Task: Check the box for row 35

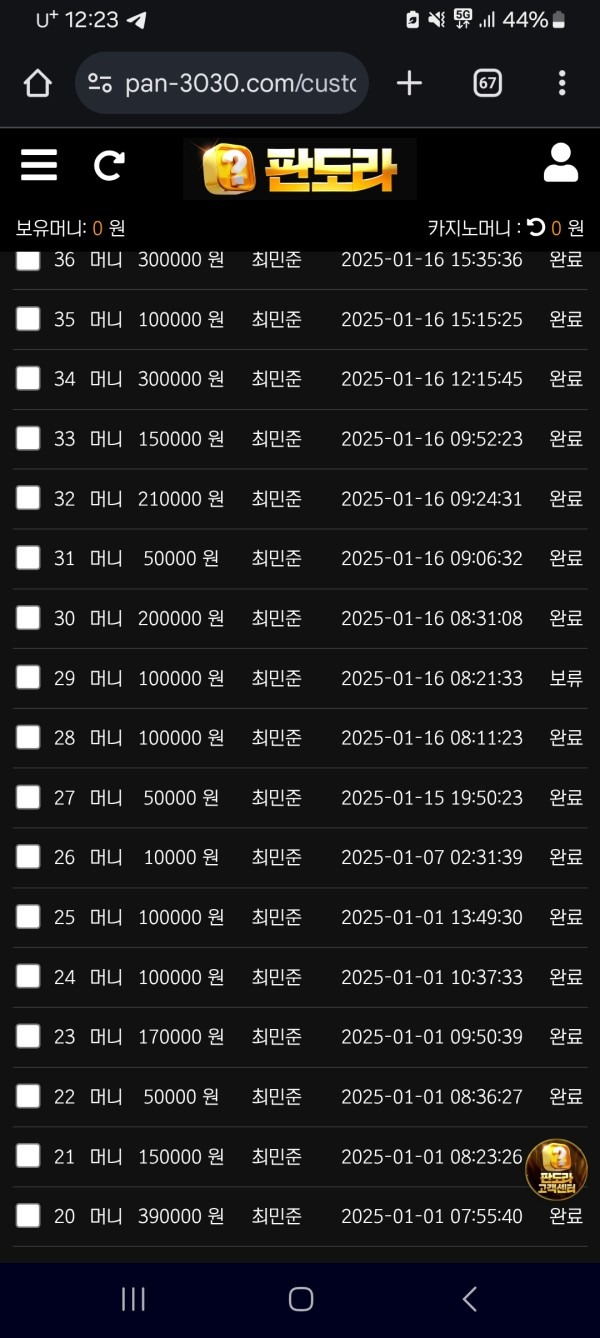Action: [x=28, y=319]
